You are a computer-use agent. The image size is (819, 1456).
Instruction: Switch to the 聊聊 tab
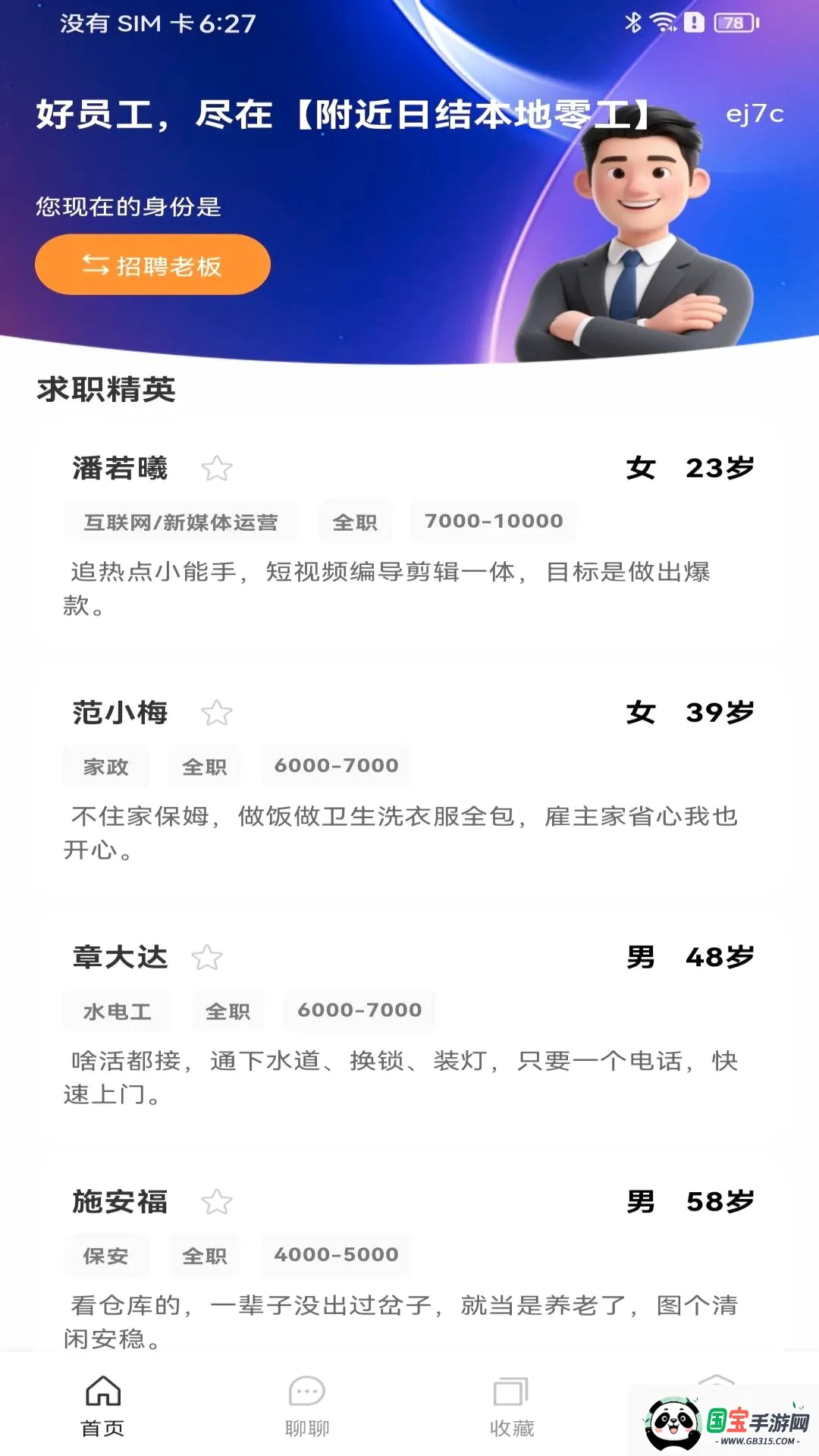(307, 1406)
